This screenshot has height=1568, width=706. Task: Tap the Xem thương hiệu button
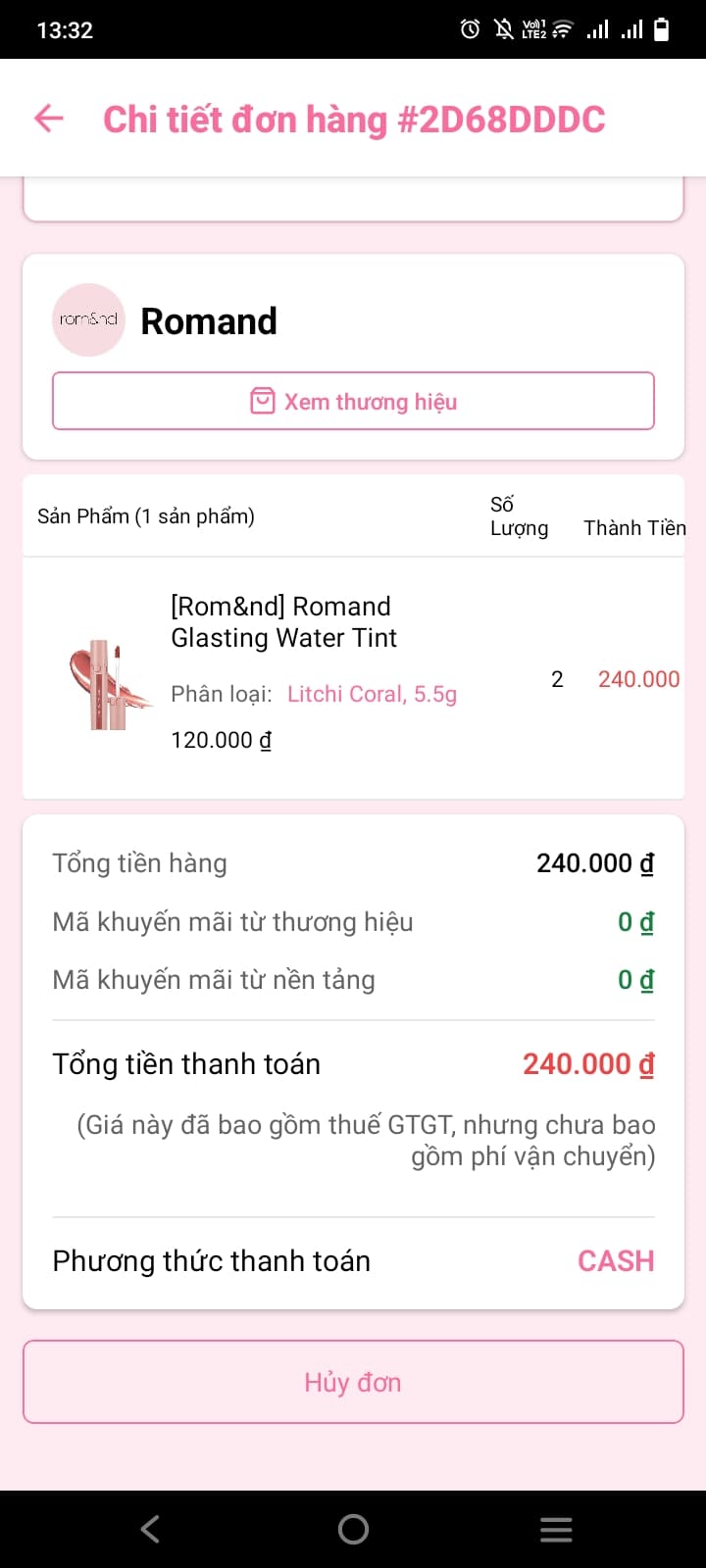[x=353, y=401]
